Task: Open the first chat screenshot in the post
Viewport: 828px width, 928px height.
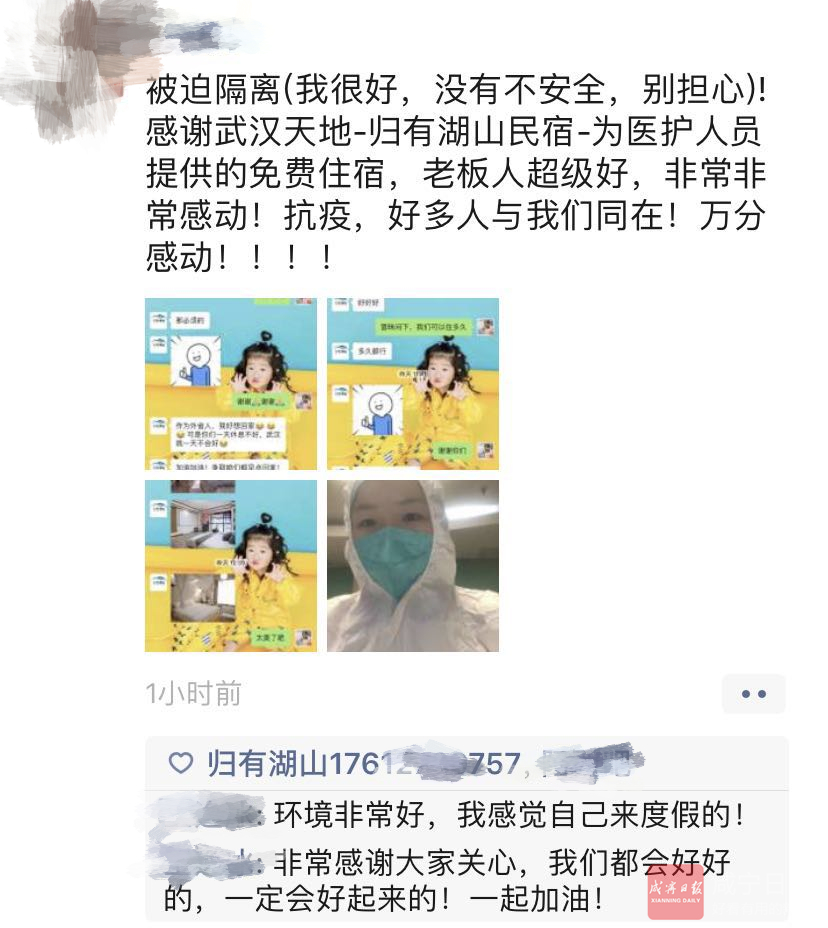Action: click(x=231, y=384)
